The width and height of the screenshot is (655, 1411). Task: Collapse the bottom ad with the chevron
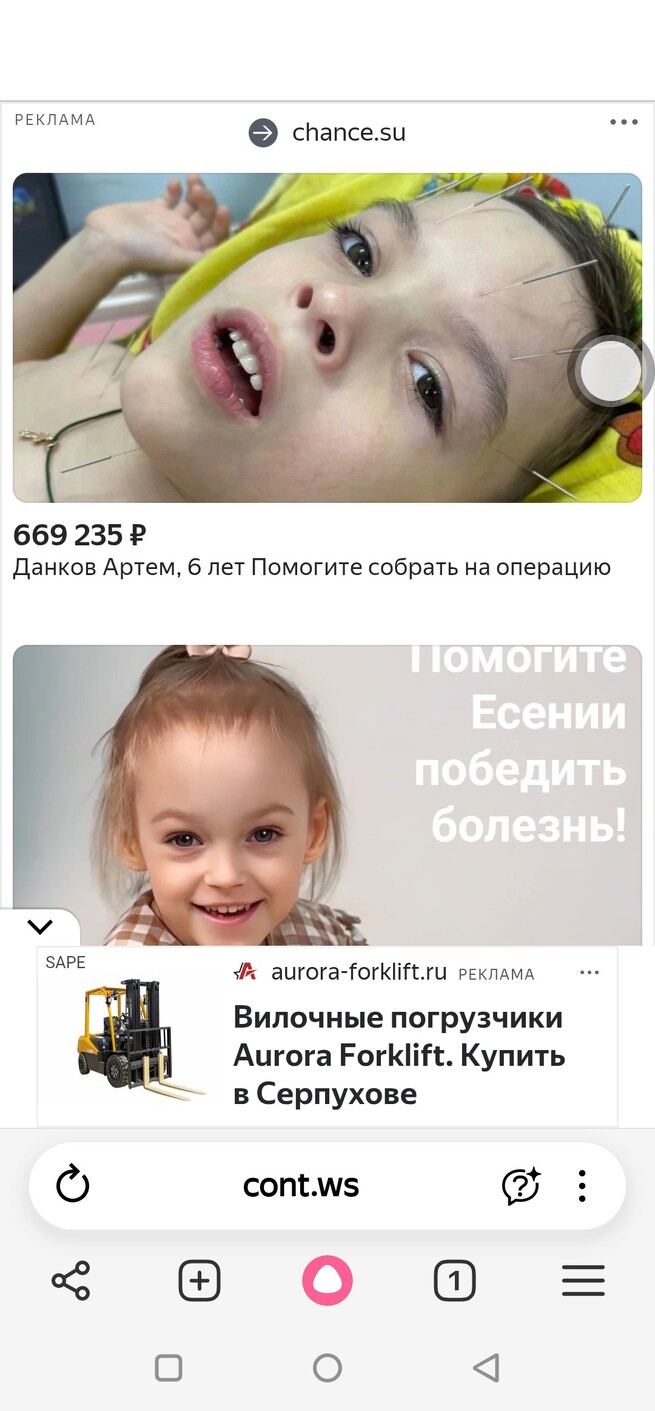click(40, 926)
